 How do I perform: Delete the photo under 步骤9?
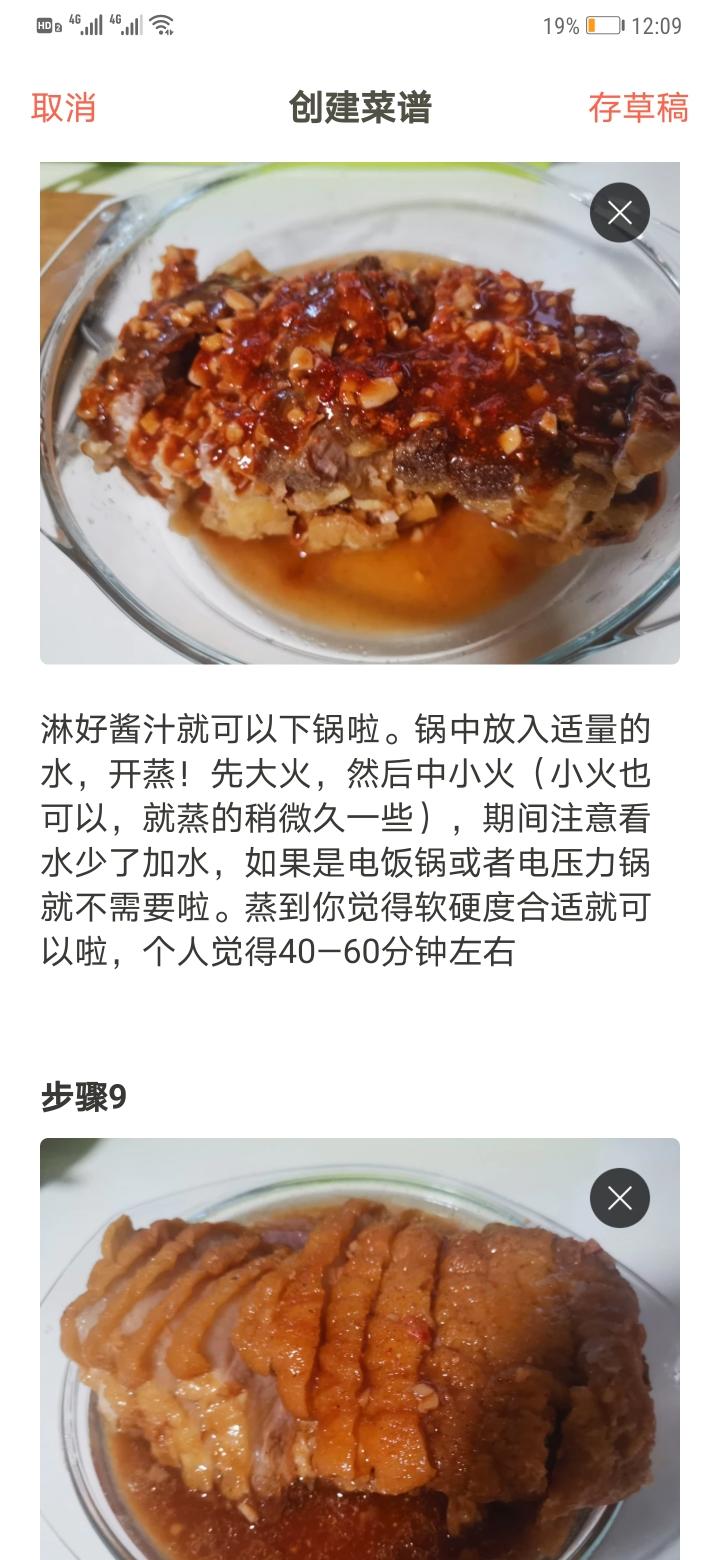point(620,1198)
